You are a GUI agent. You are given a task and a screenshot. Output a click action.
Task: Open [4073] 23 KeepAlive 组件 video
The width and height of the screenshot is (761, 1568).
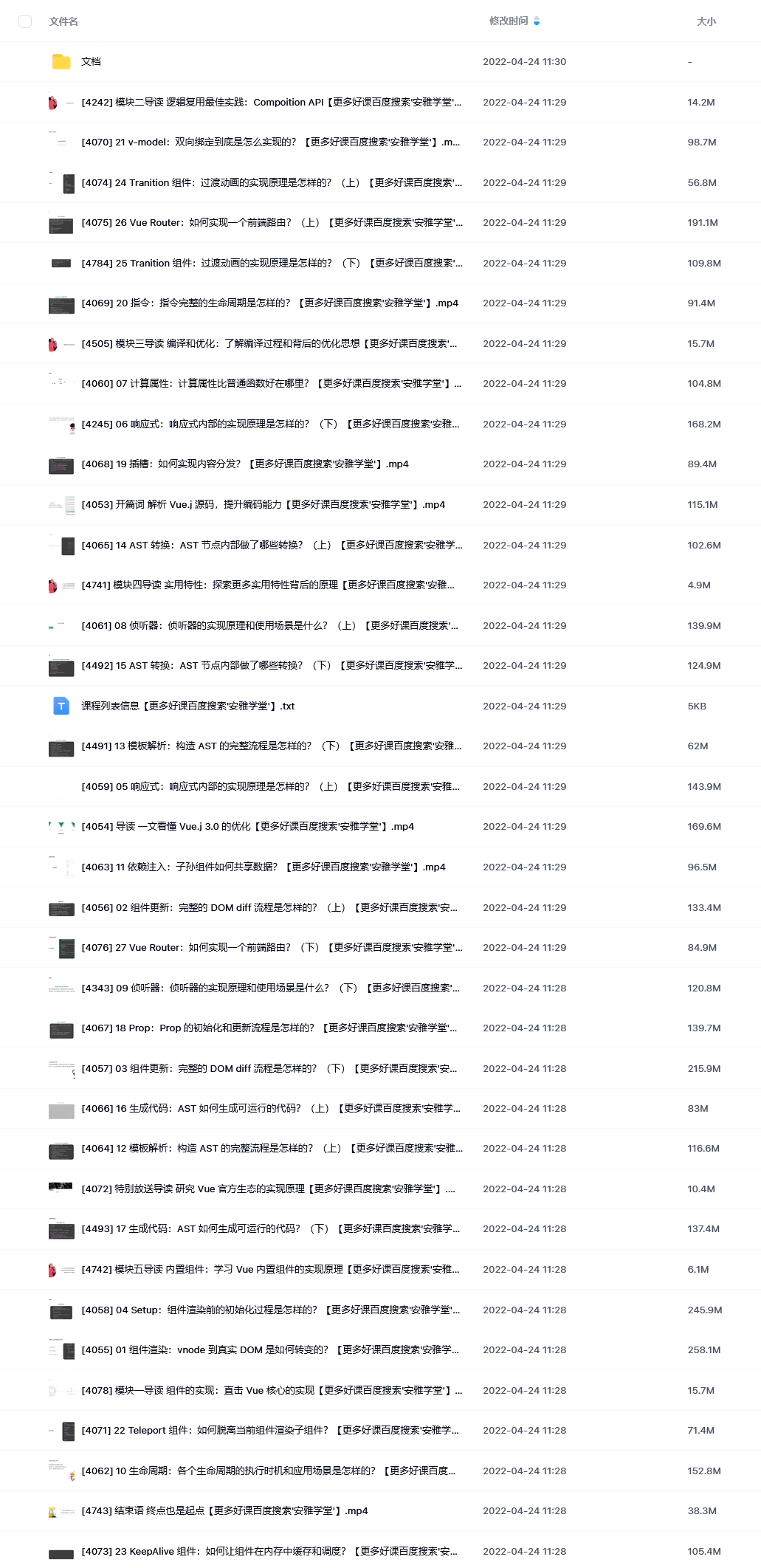point(269,1552)
